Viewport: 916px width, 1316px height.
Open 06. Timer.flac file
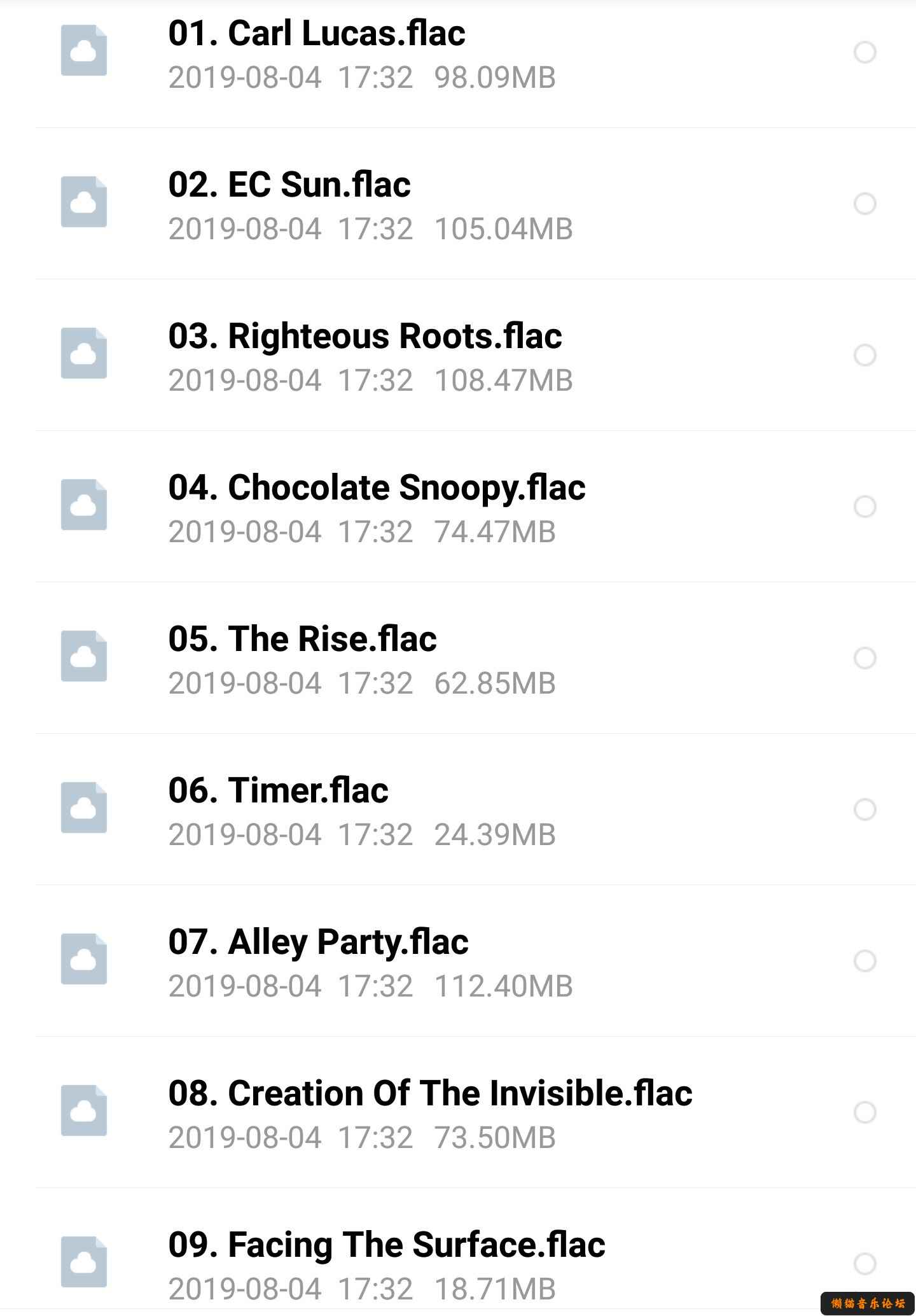278,791
